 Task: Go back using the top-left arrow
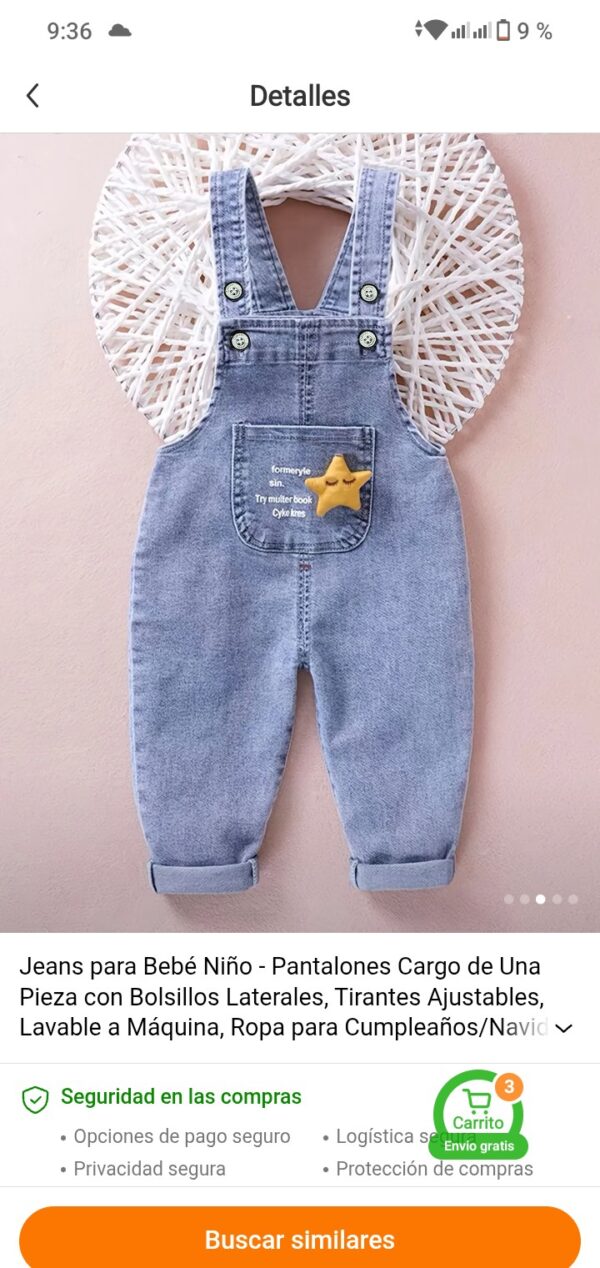pyautogui.click(x=33, y=96)
